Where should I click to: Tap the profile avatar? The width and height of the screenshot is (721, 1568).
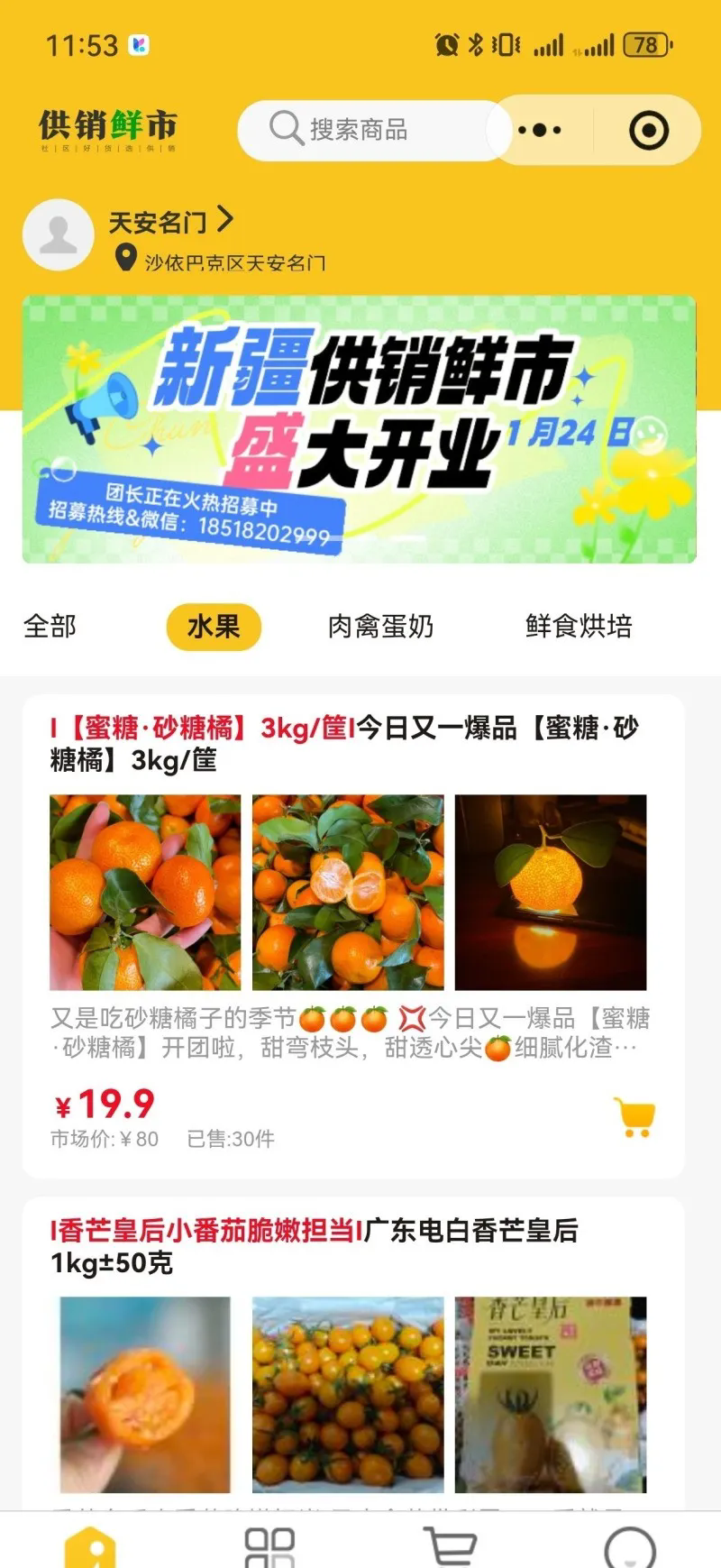click(x=59, y=235)
